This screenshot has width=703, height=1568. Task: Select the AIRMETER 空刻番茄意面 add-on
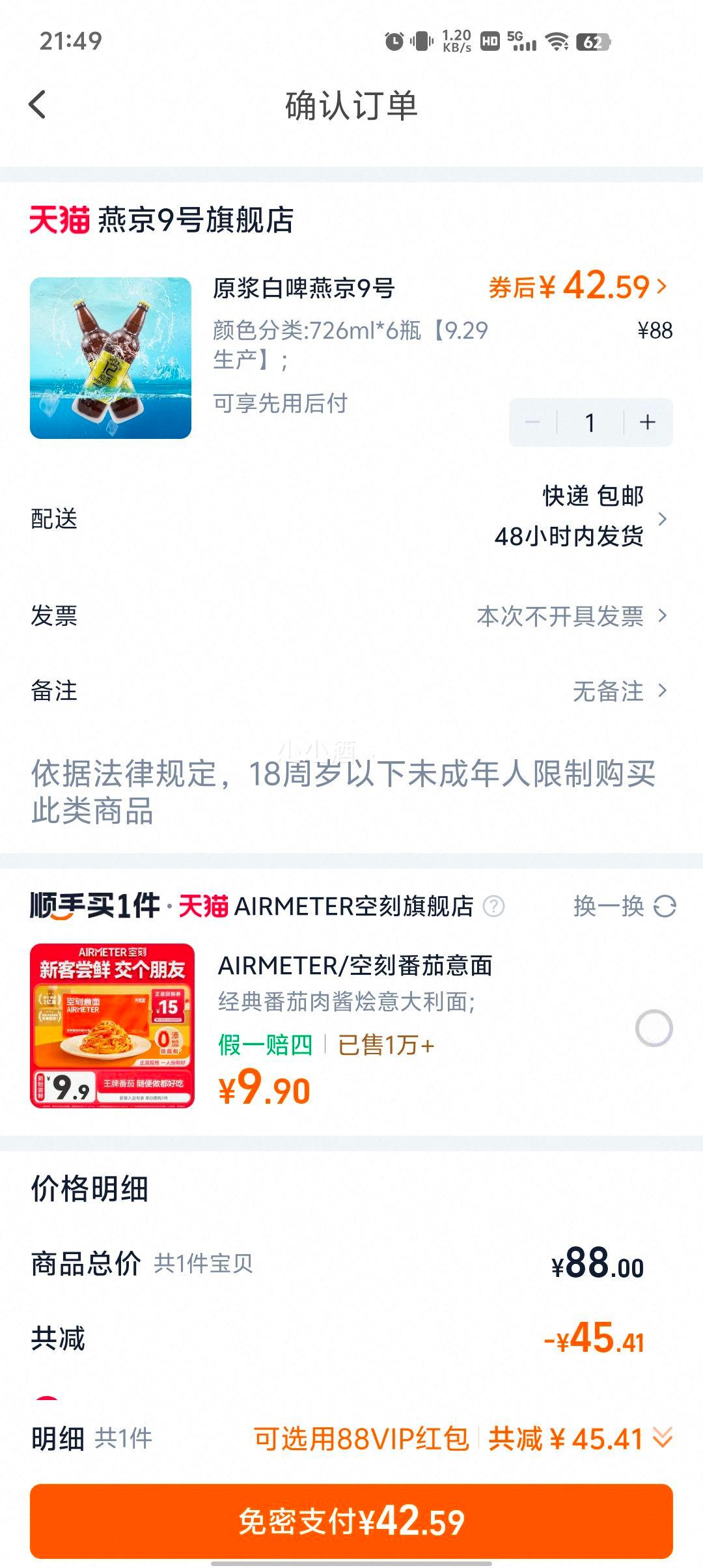coord(654,1028)
